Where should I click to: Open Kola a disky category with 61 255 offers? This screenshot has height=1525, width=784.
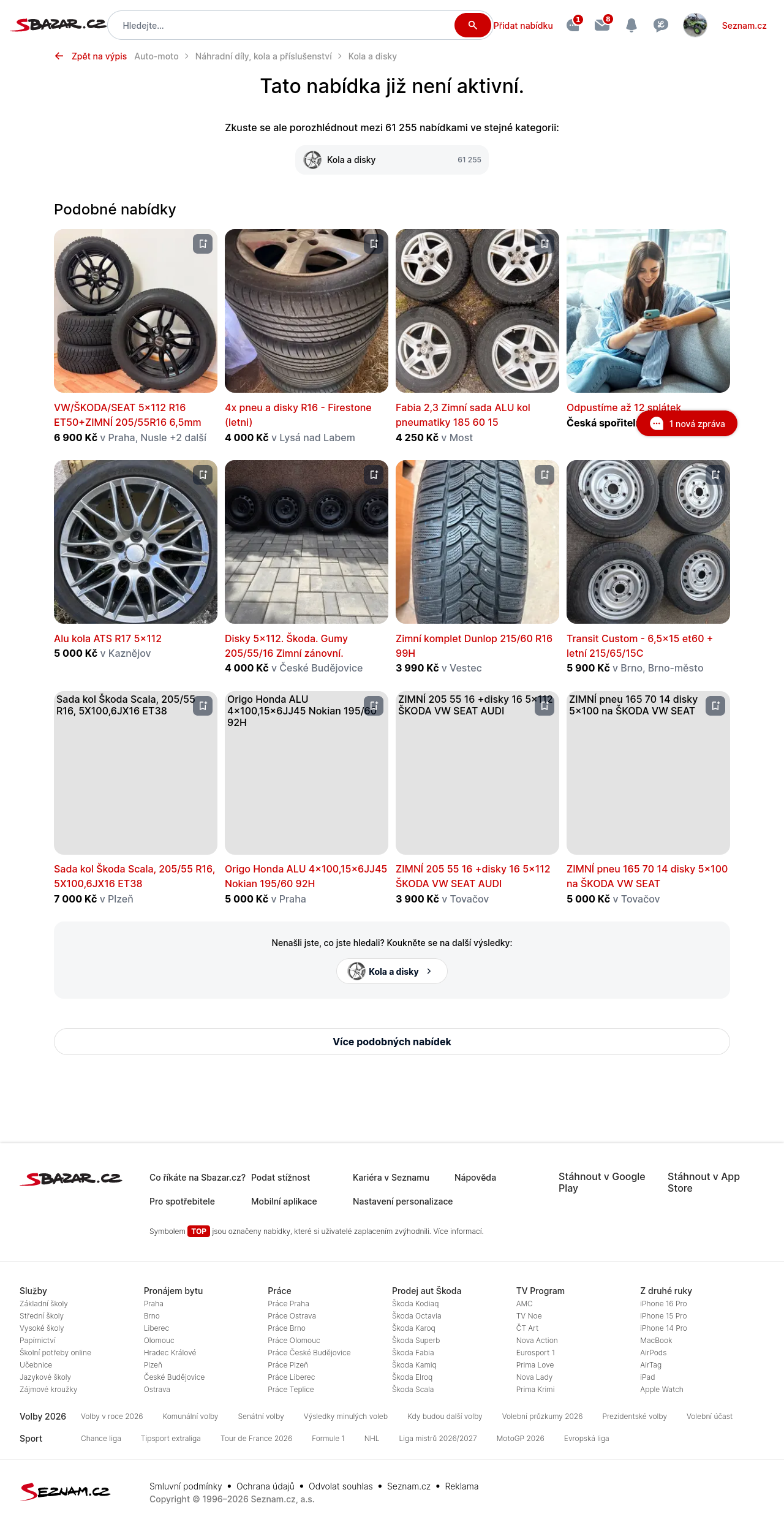[x=392, y=160]
